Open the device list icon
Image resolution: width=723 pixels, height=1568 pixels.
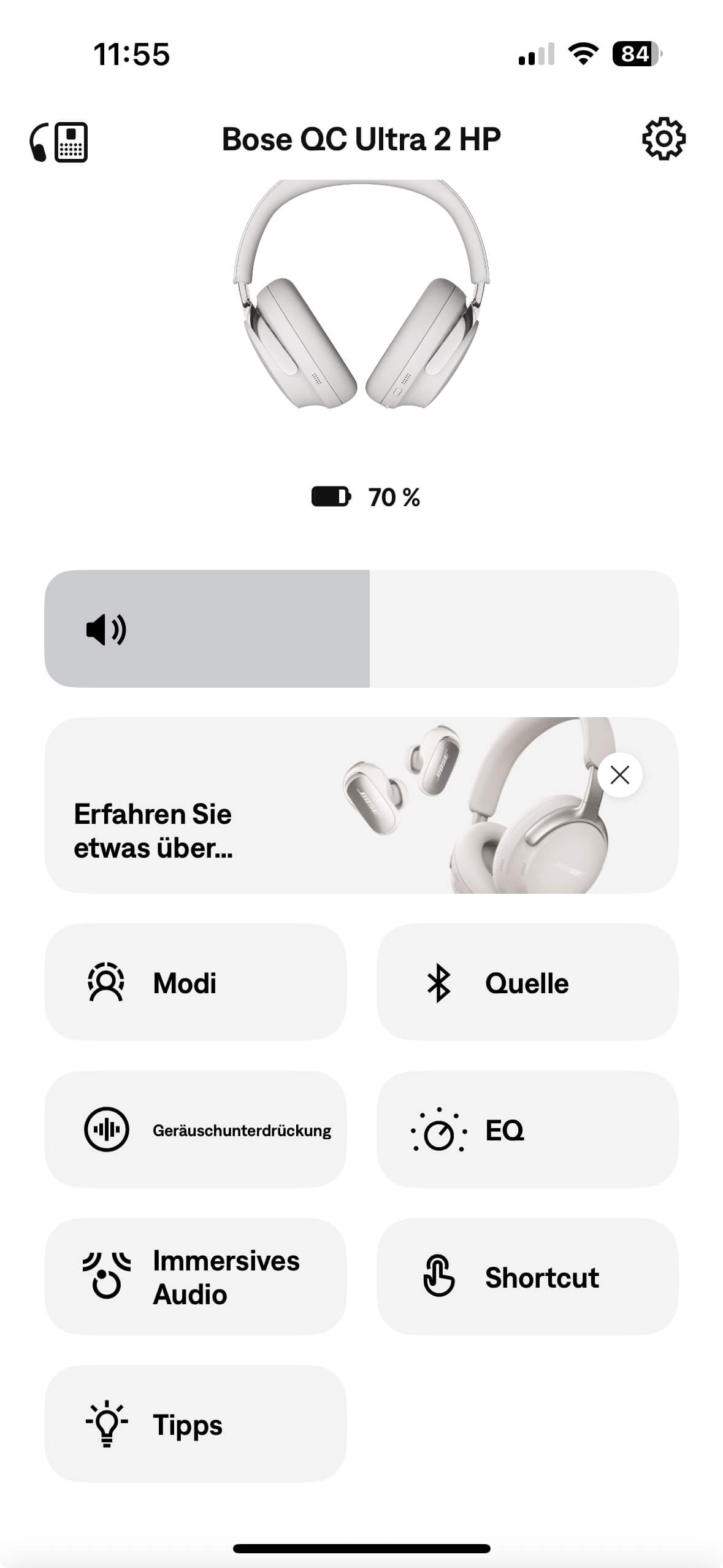pos(59,142)
